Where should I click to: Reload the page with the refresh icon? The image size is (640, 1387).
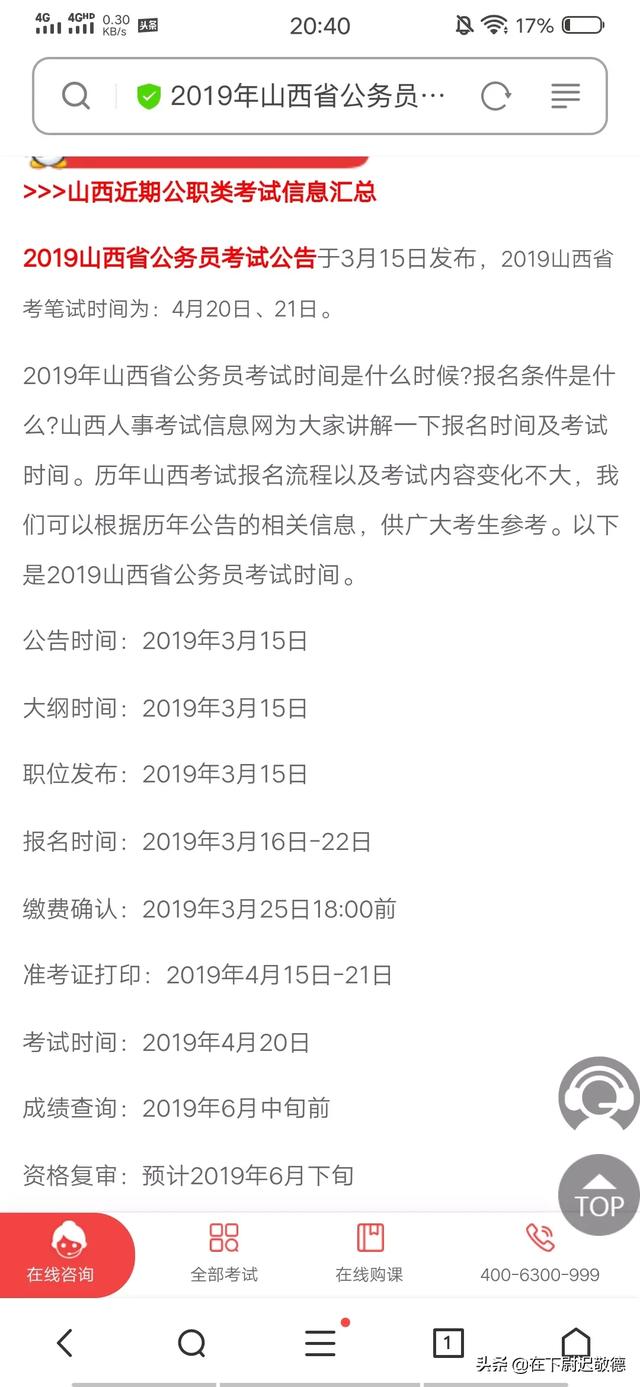495,96
